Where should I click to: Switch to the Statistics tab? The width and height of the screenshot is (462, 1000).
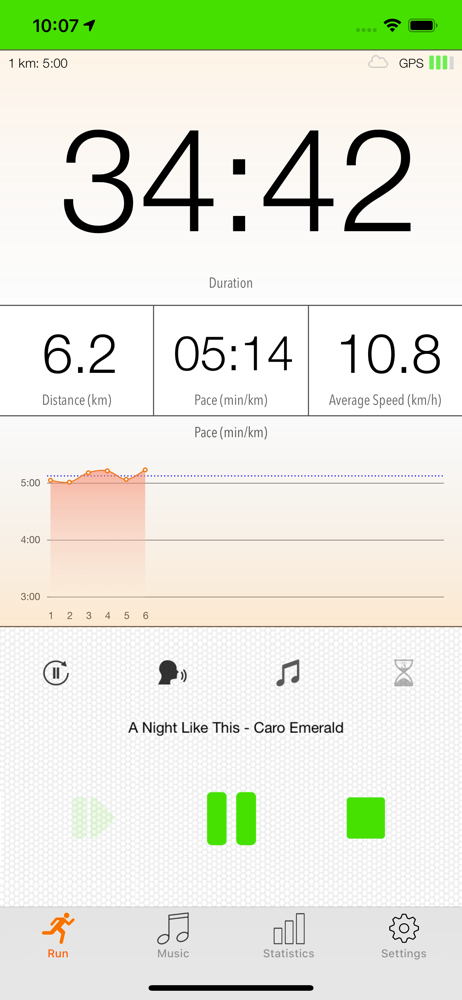click(x=288, y=936)
